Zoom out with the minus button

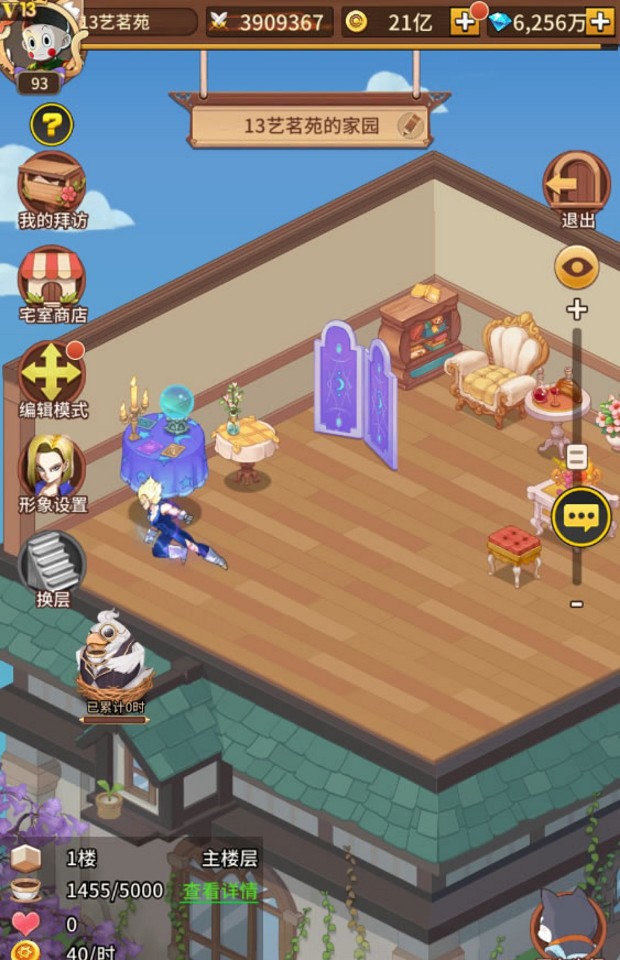pyautogui.click(x=577, y=604)
